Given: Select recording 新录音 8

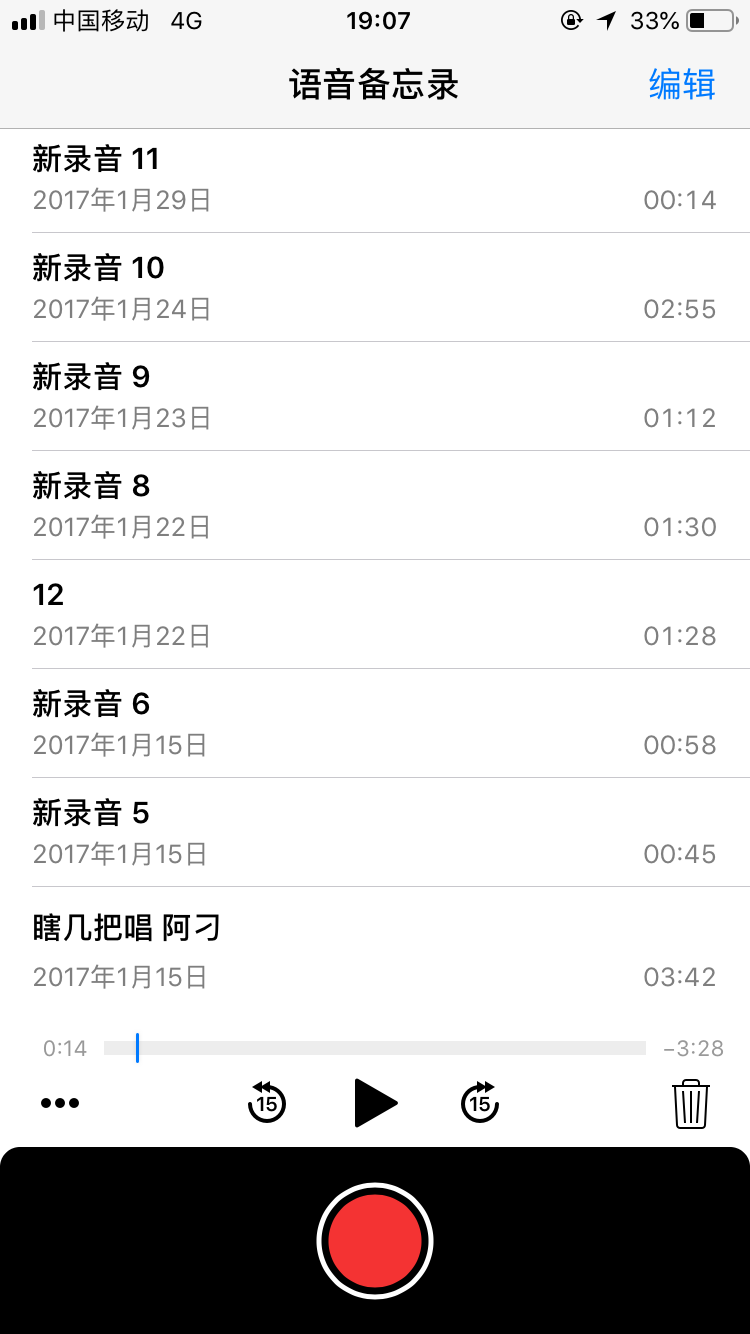Looking at the screenshot, I should coord(374,506).
